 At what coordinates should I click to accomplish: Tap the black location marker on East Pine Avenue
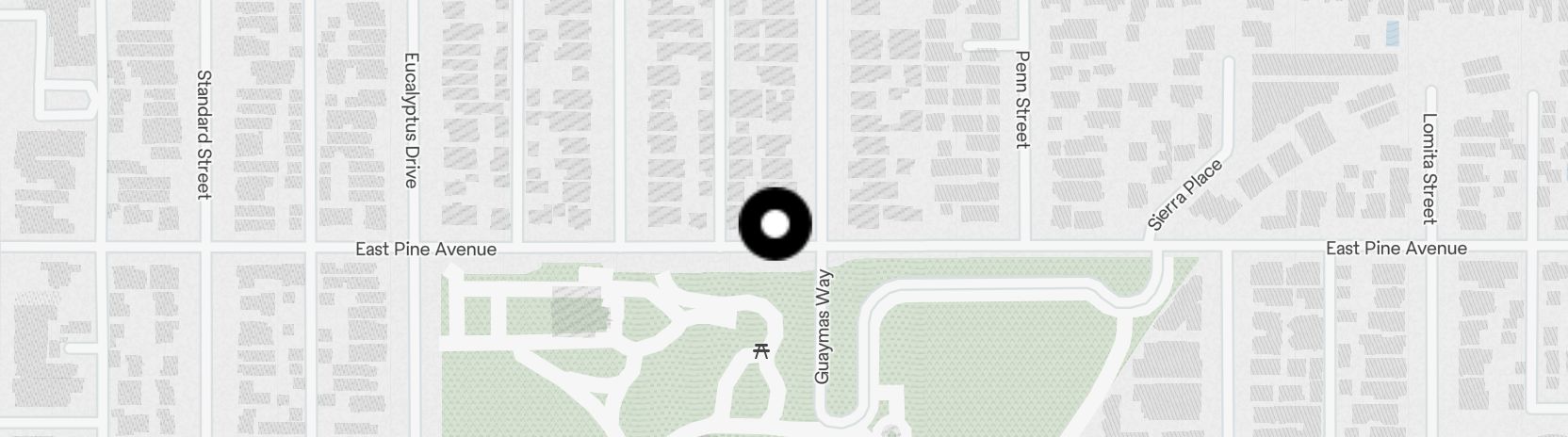point(775,224)
